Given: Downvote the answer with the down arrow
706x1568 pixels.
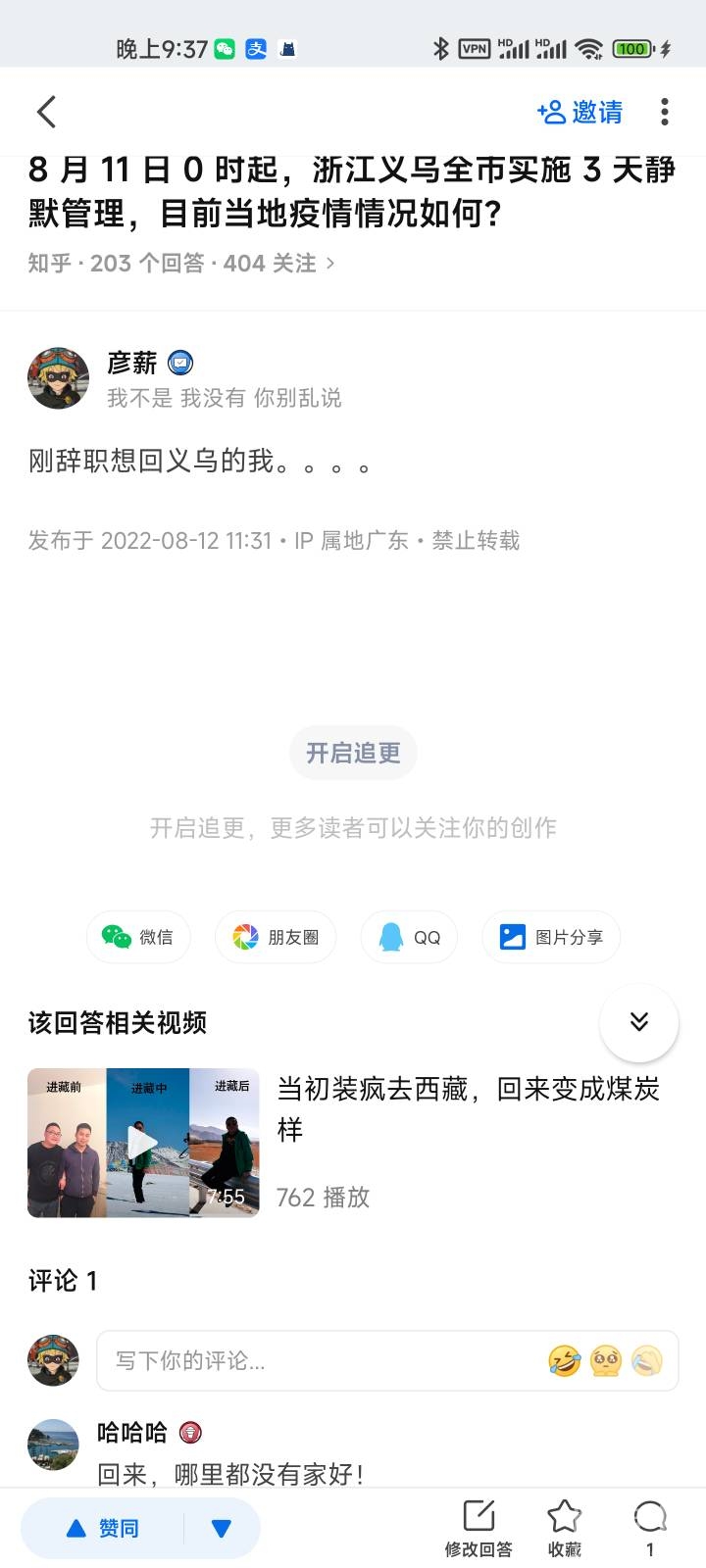Looking at the screenshot, I should [222, 1528].
